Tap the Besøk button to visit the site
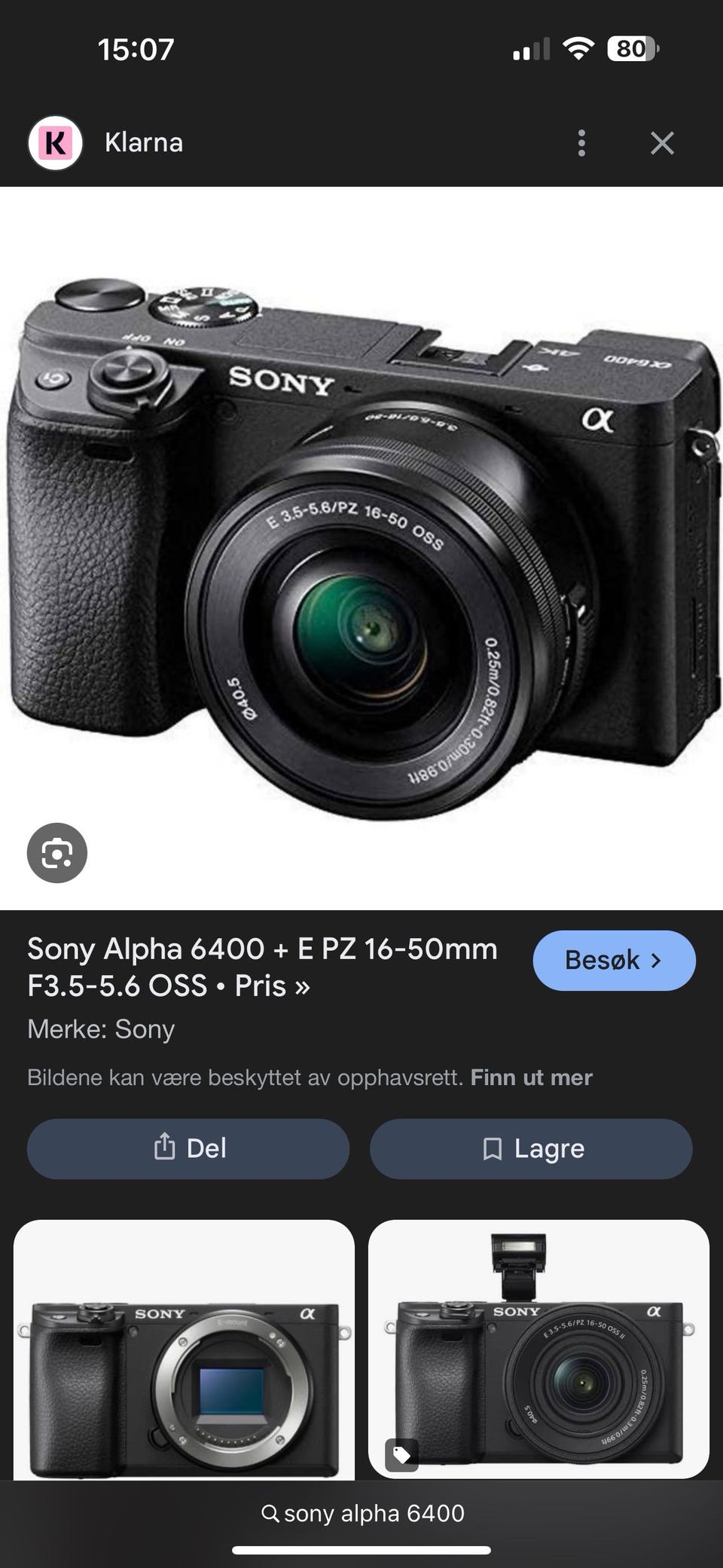Screen dimensions: 723x1568 pos(614,961)
